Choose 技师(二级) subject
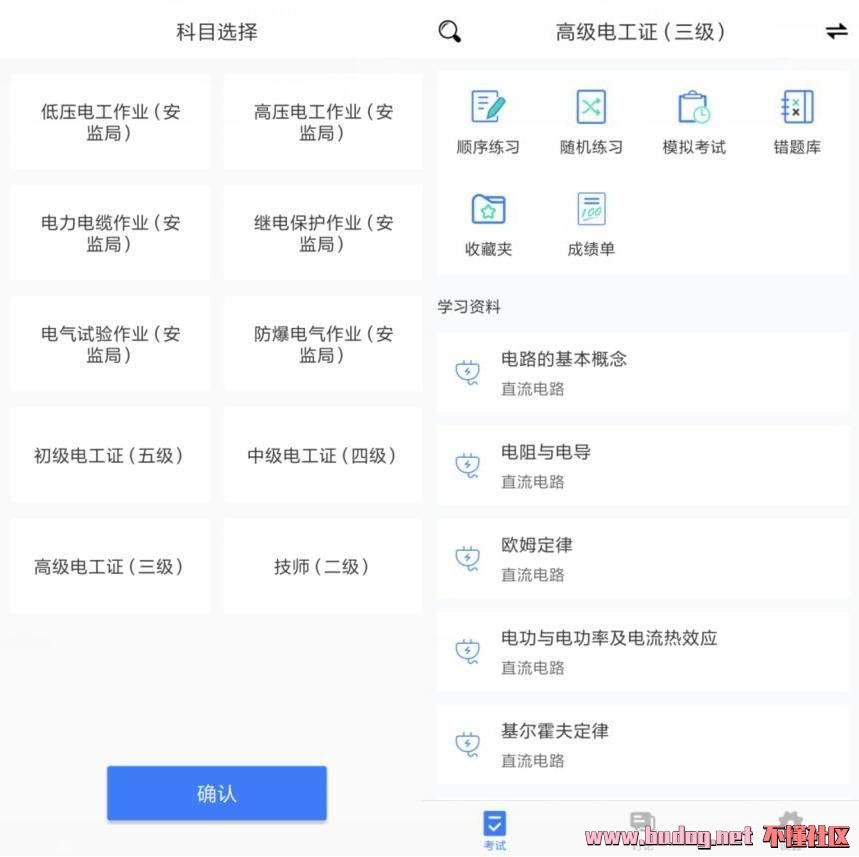Screen dimensions: 859x857 click(x=323, y=567)
